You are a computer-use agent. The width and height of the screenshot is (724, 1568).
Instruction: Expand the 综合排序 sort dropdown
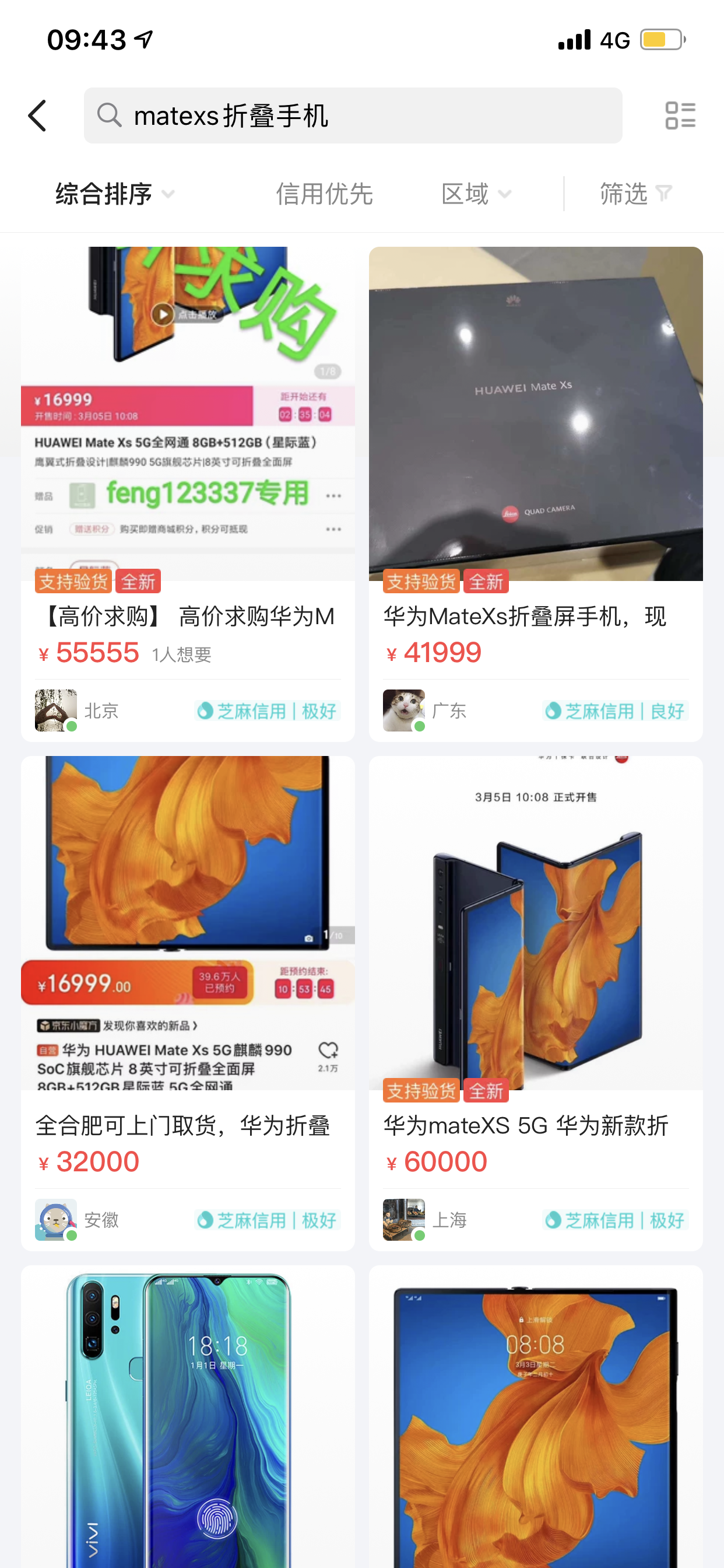[115, 194]
